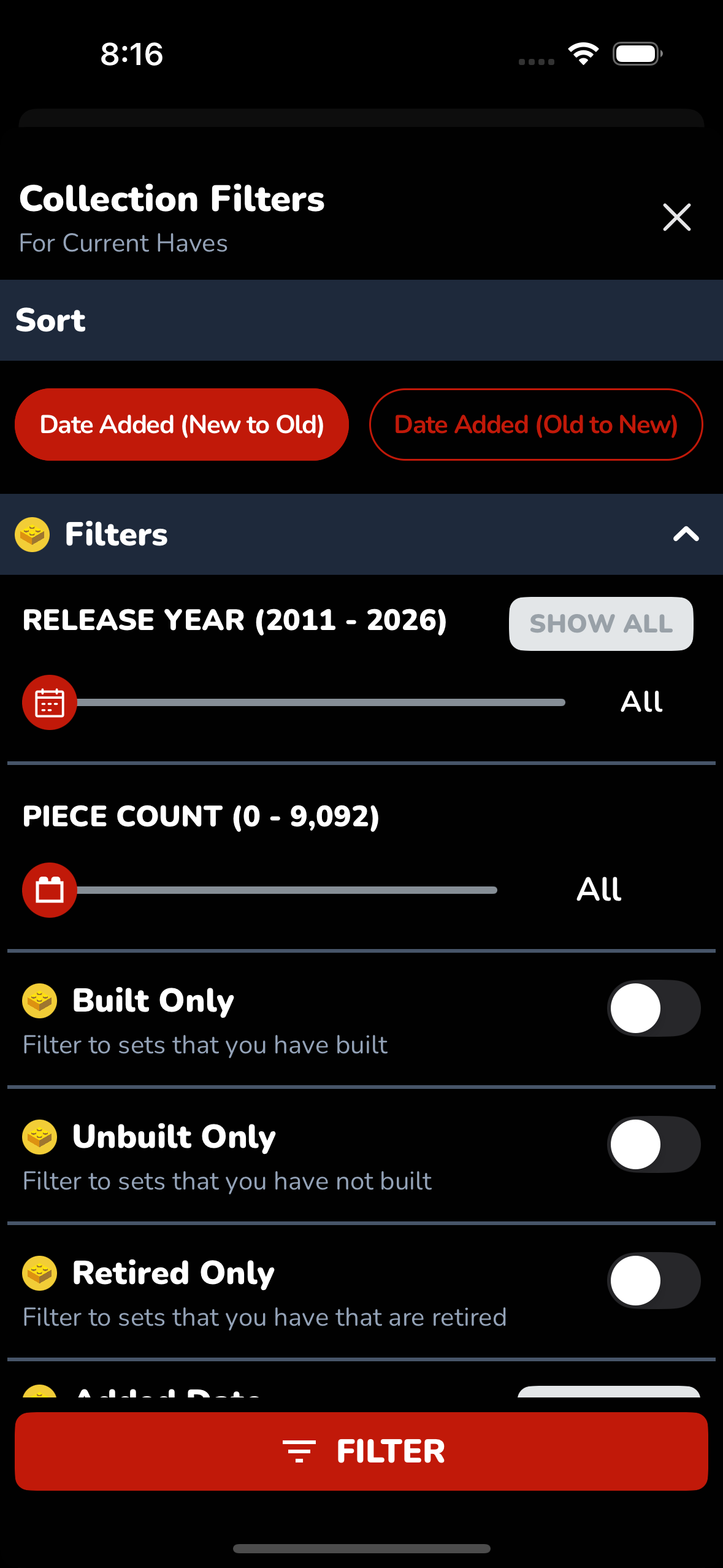Sort by Date Added (New to Old)
723x1568 pixels.
[182, 425]
